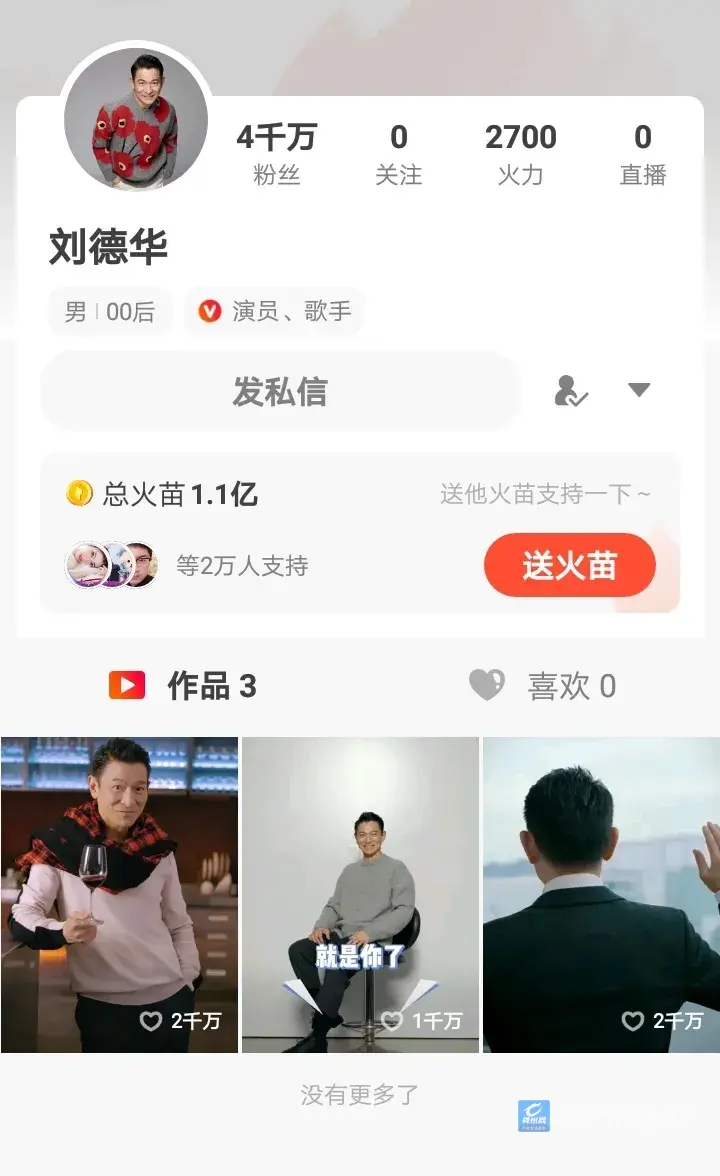Play the video captioned 就是你了
This screenshot has height=1176, width=720.
pyautogui.click(x=360, y=894)
